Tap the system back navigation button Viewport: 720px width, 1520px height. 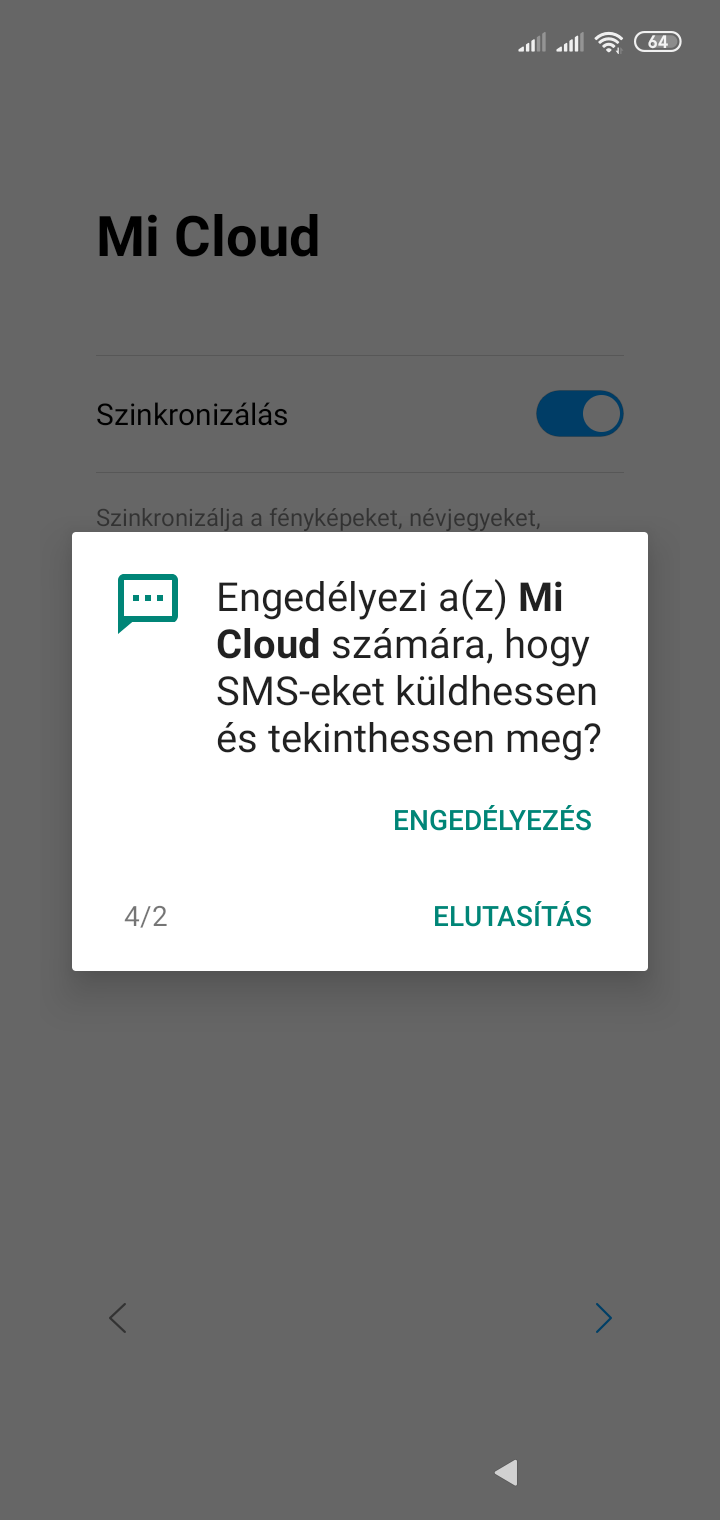click(x=506, y=1472)
